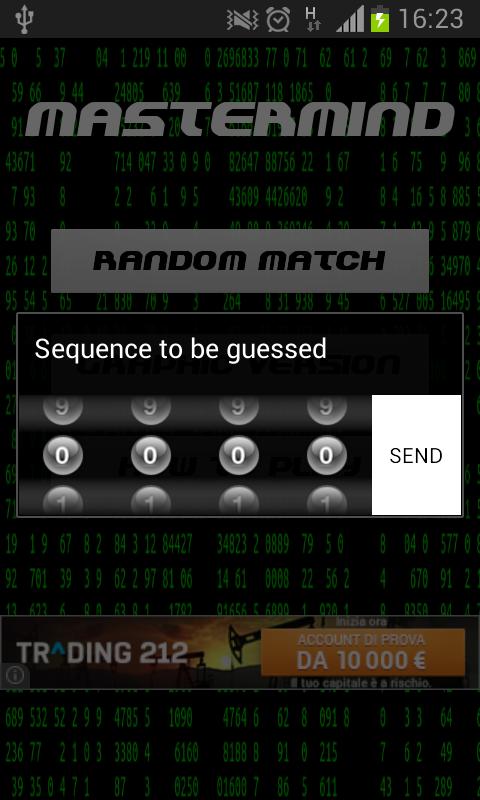The height and width of the screenshot is (800, 480).
Task: Tap the 1 below the third digit wheel
Action: coord(239,501)
